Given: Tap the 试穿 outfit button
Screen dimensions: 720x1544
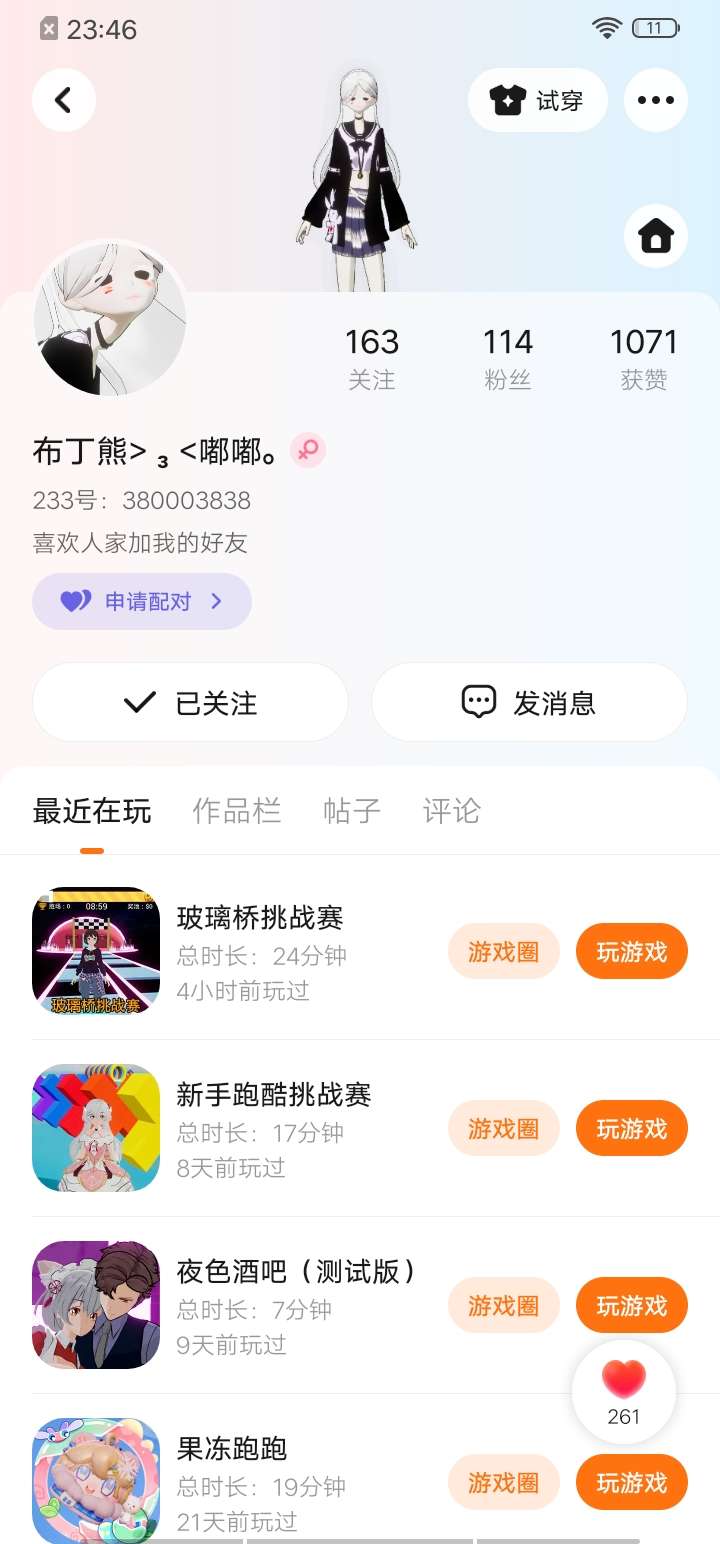Looking at the screenshot, I should click(537, 100).
